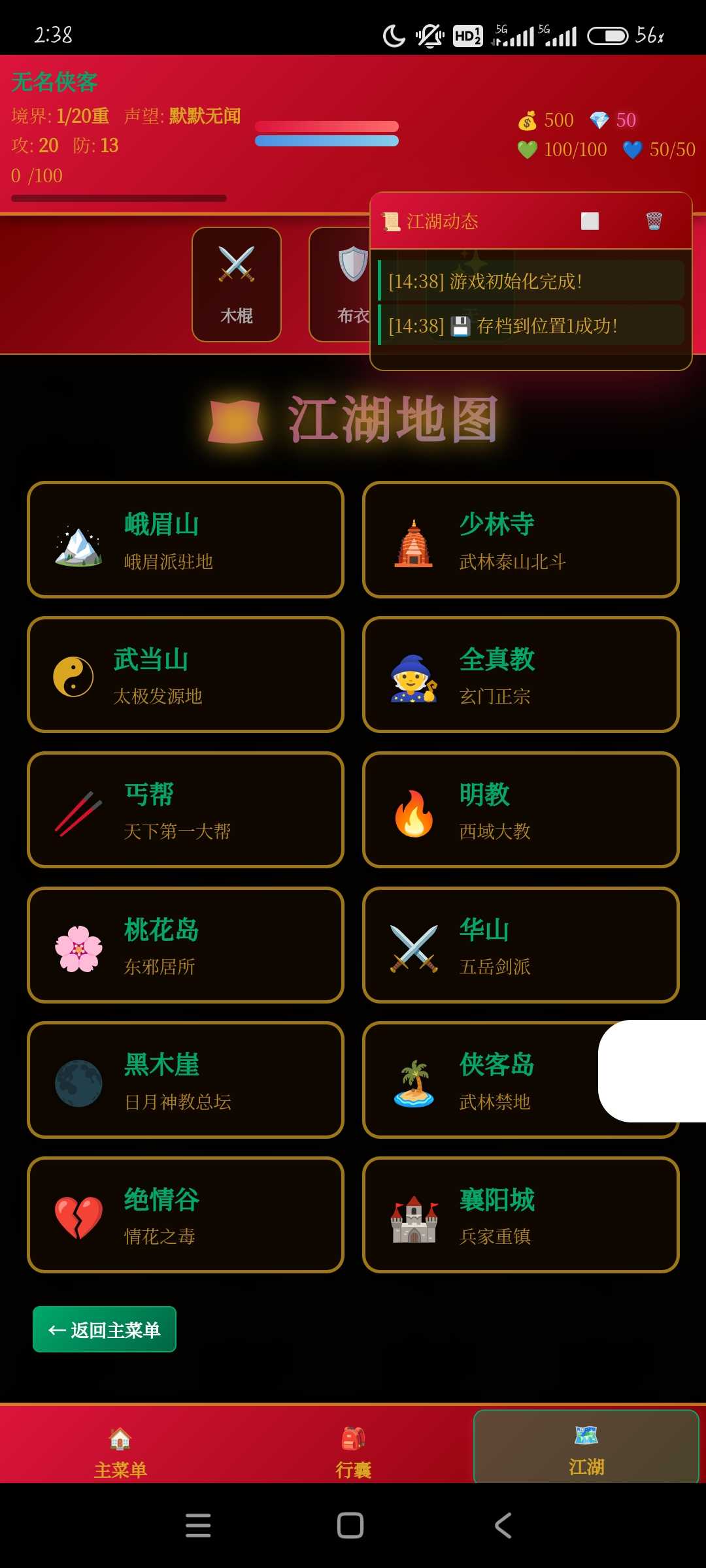Viewport: 706px width, 1568px height.
Task: Select the 江湖 tab
Action: (x=586, y=1448)
